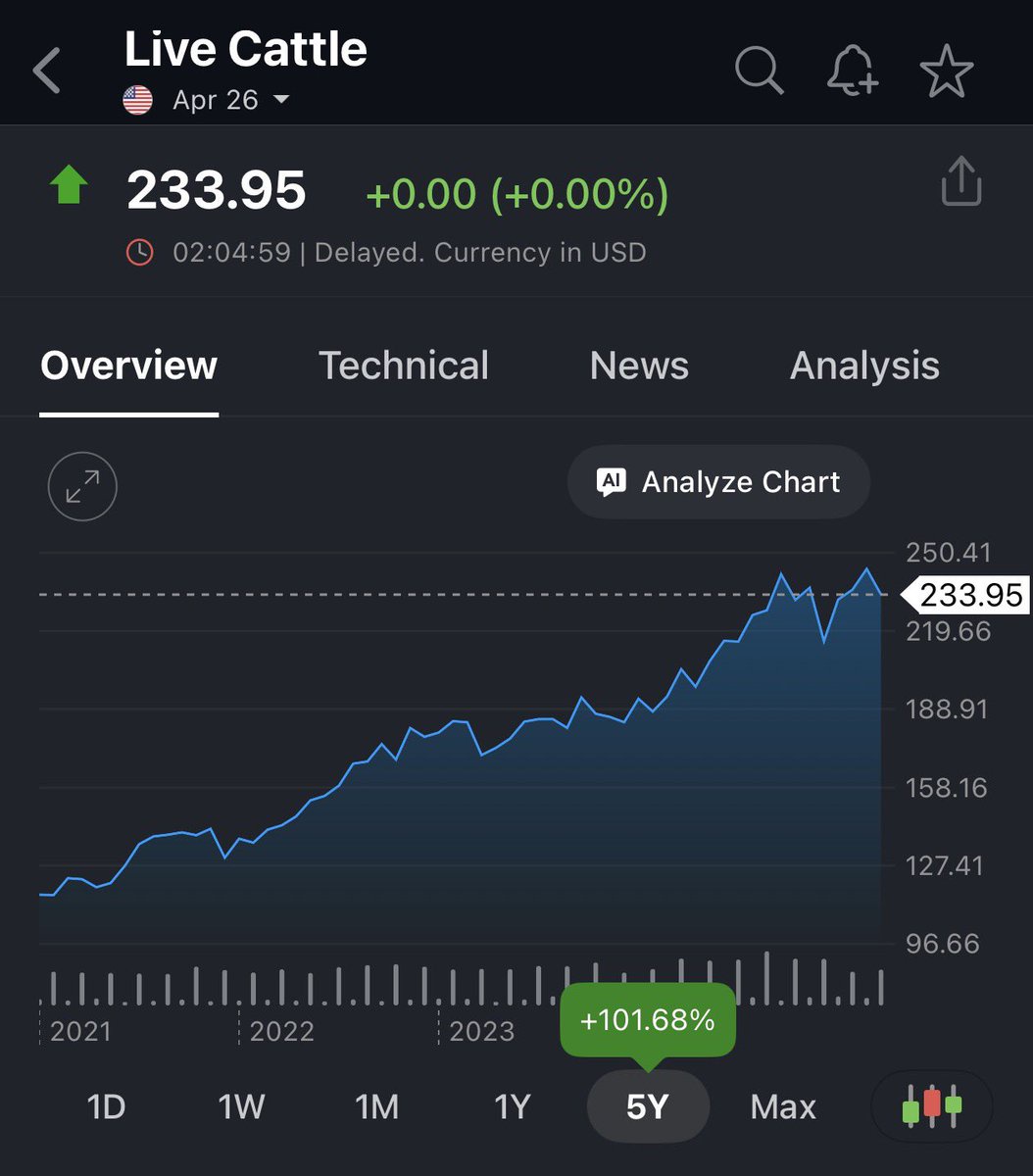Select the Overview tab
The height and width of the screenshot is (1176, 1033).
tap(128, 366)
